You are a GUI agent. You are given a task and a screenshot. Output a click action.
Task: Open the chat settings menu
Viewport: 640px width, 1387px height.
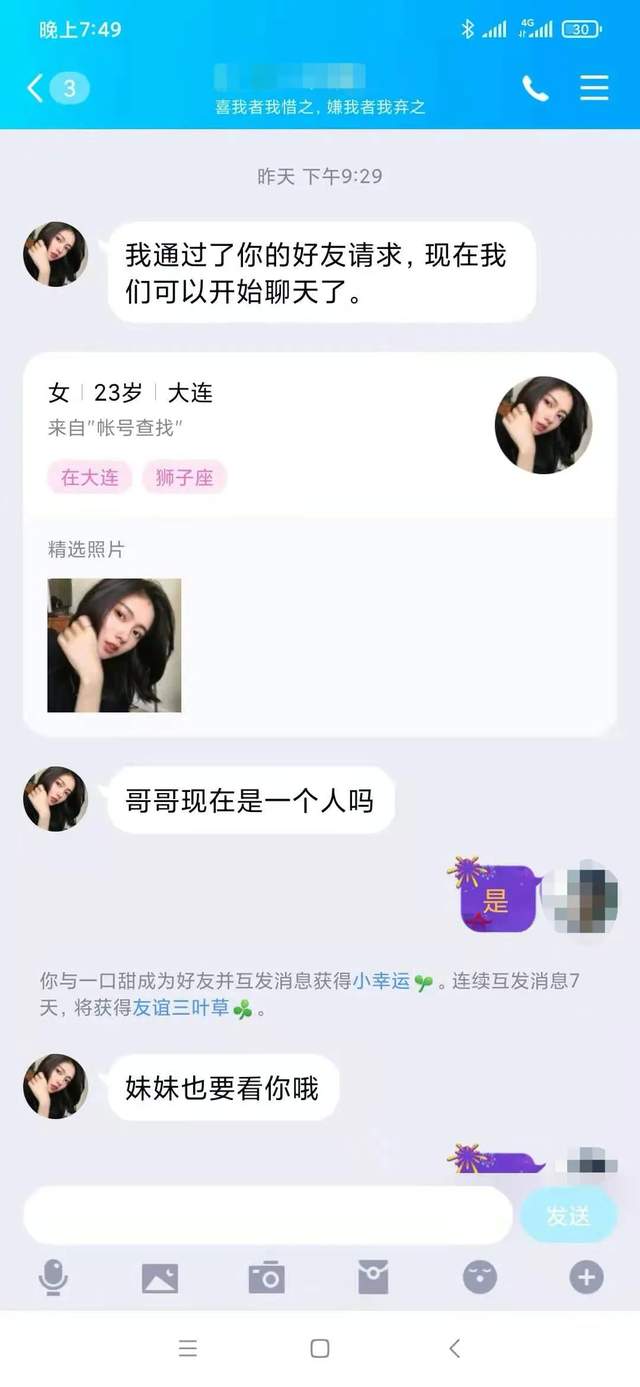coord(594,88)
